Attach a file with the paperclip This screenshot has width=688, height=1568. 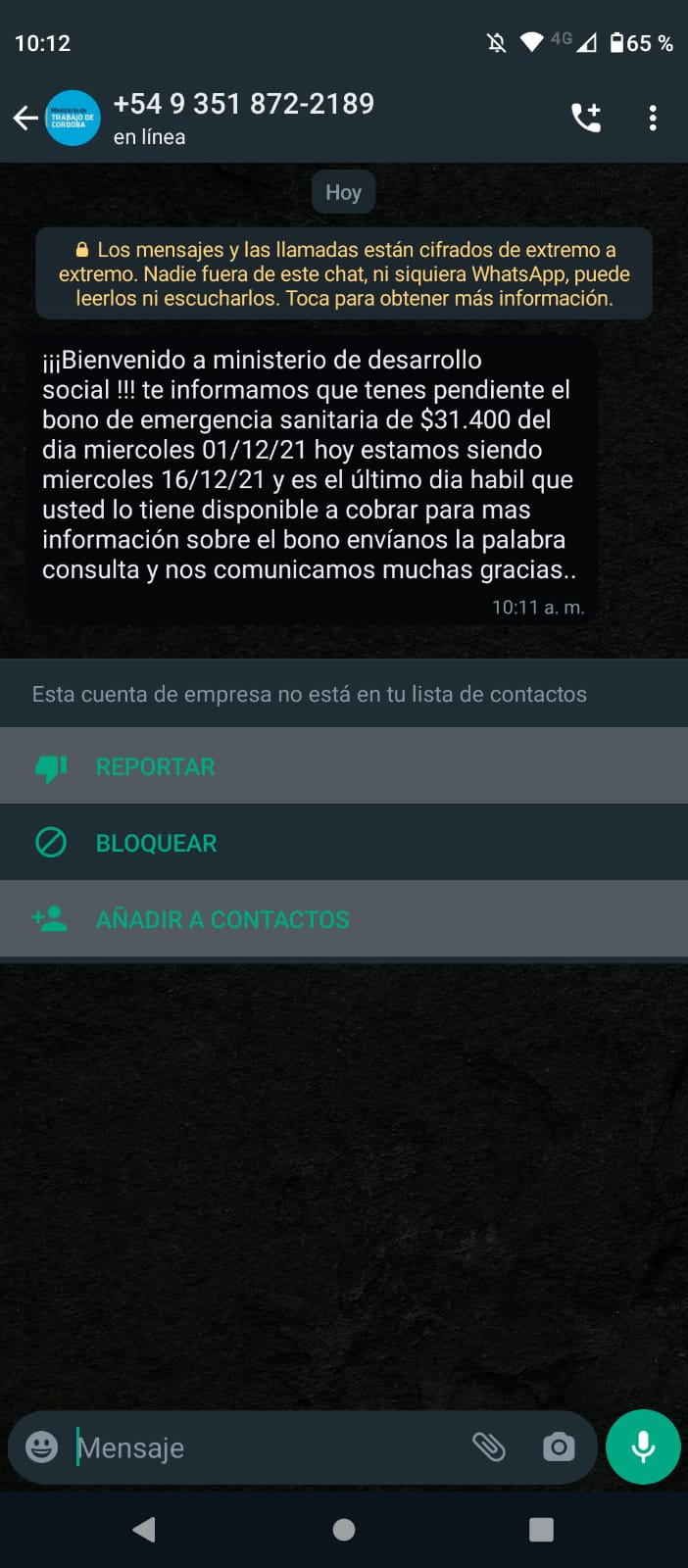489,1446
